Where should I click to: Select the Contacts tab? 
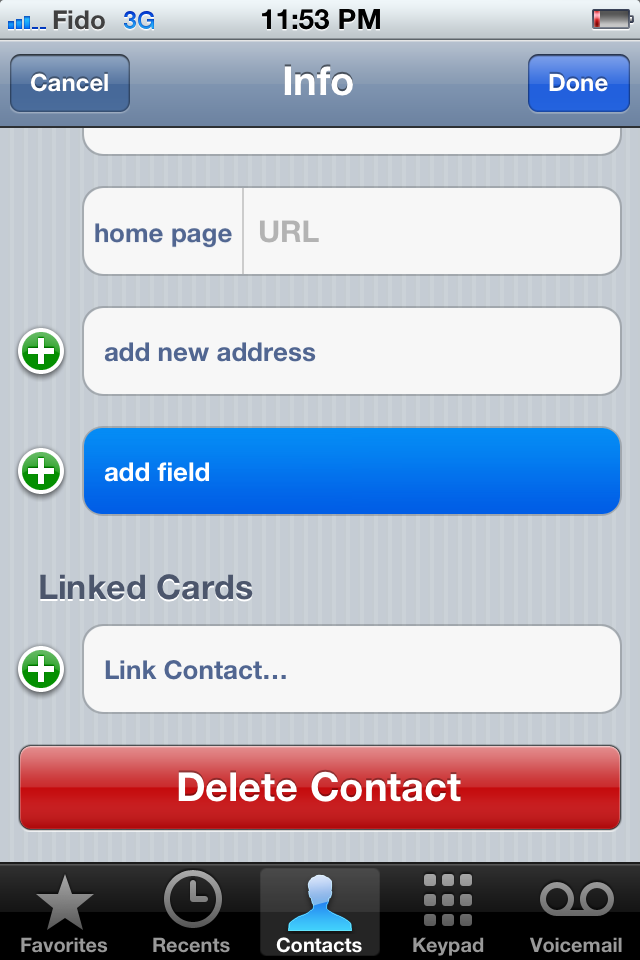point(320,913)
